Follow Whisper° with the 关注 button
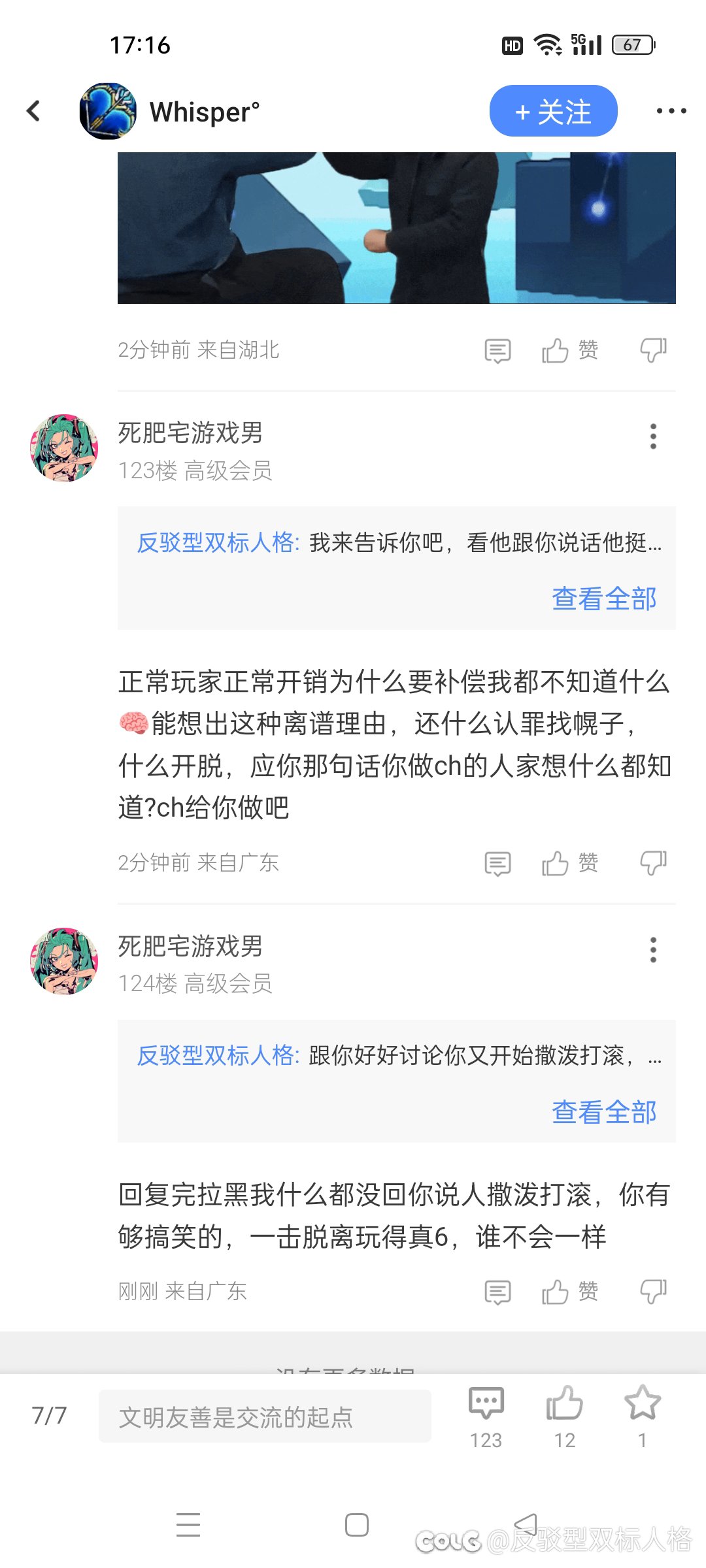 [x=553, y=111]
